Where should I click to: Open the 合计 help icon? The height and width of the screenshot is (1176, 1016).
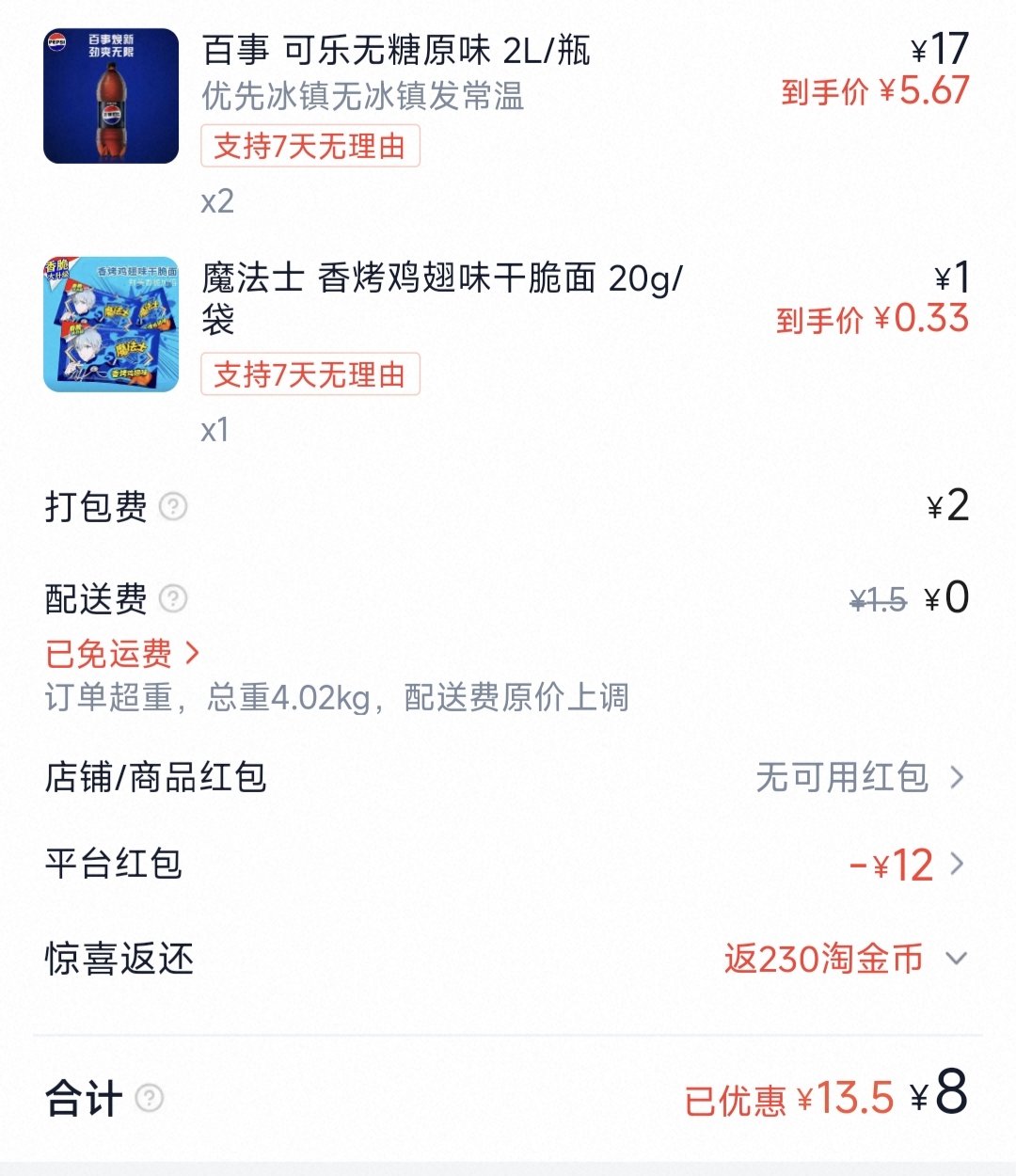tap(149, 1097)
